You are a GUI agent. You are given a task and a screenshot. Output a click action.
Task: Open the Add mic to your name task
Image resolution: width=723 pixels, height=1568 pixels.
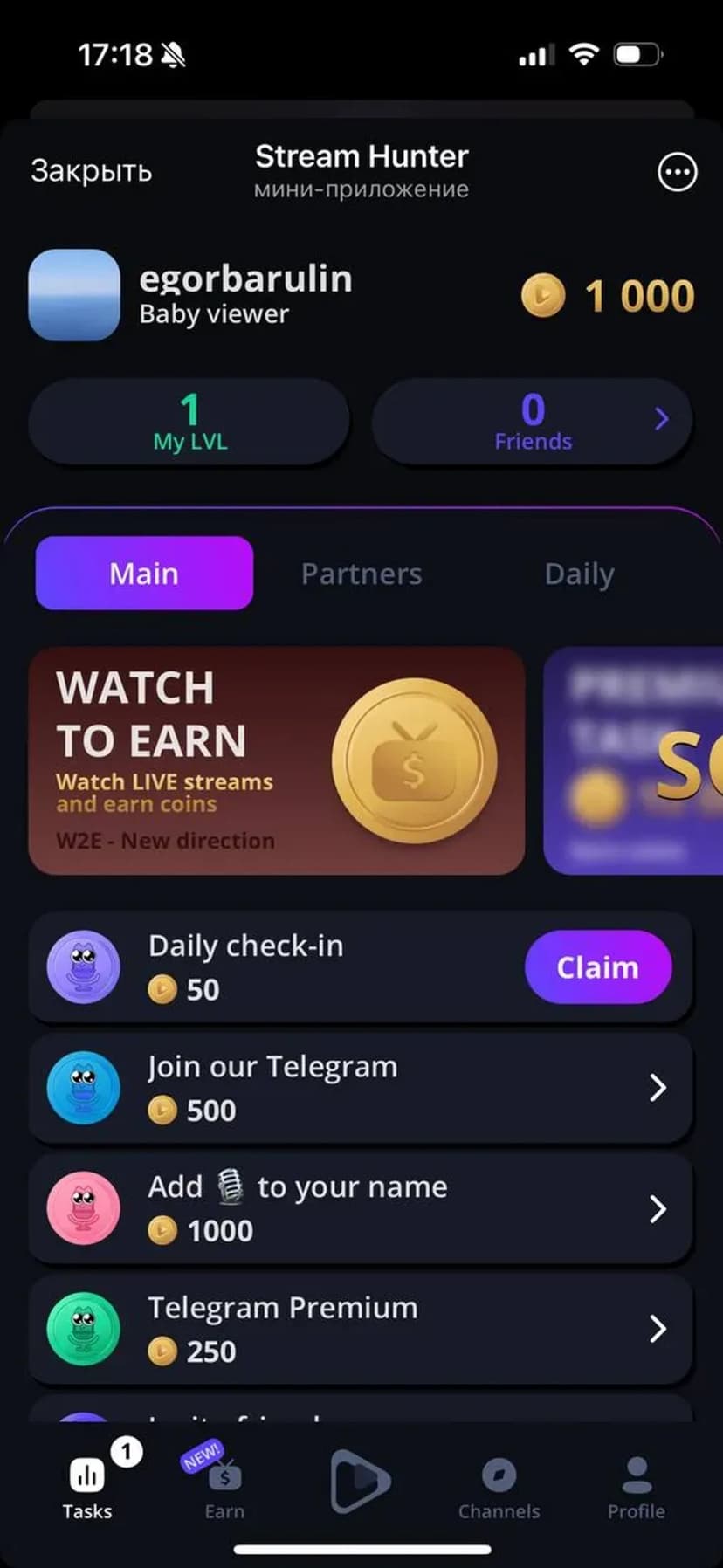361,1208
